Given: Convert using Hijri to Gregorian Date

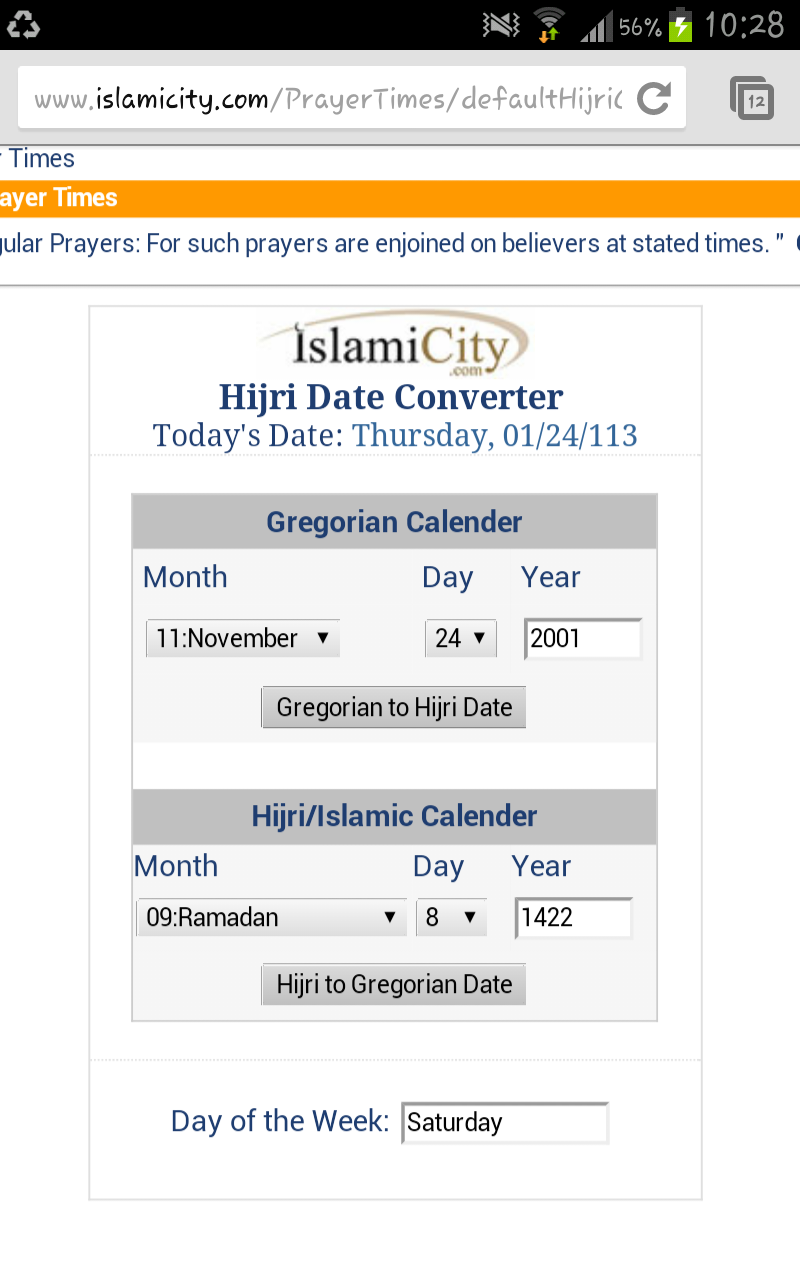Looking at the screenshot, I should (394, 984).
